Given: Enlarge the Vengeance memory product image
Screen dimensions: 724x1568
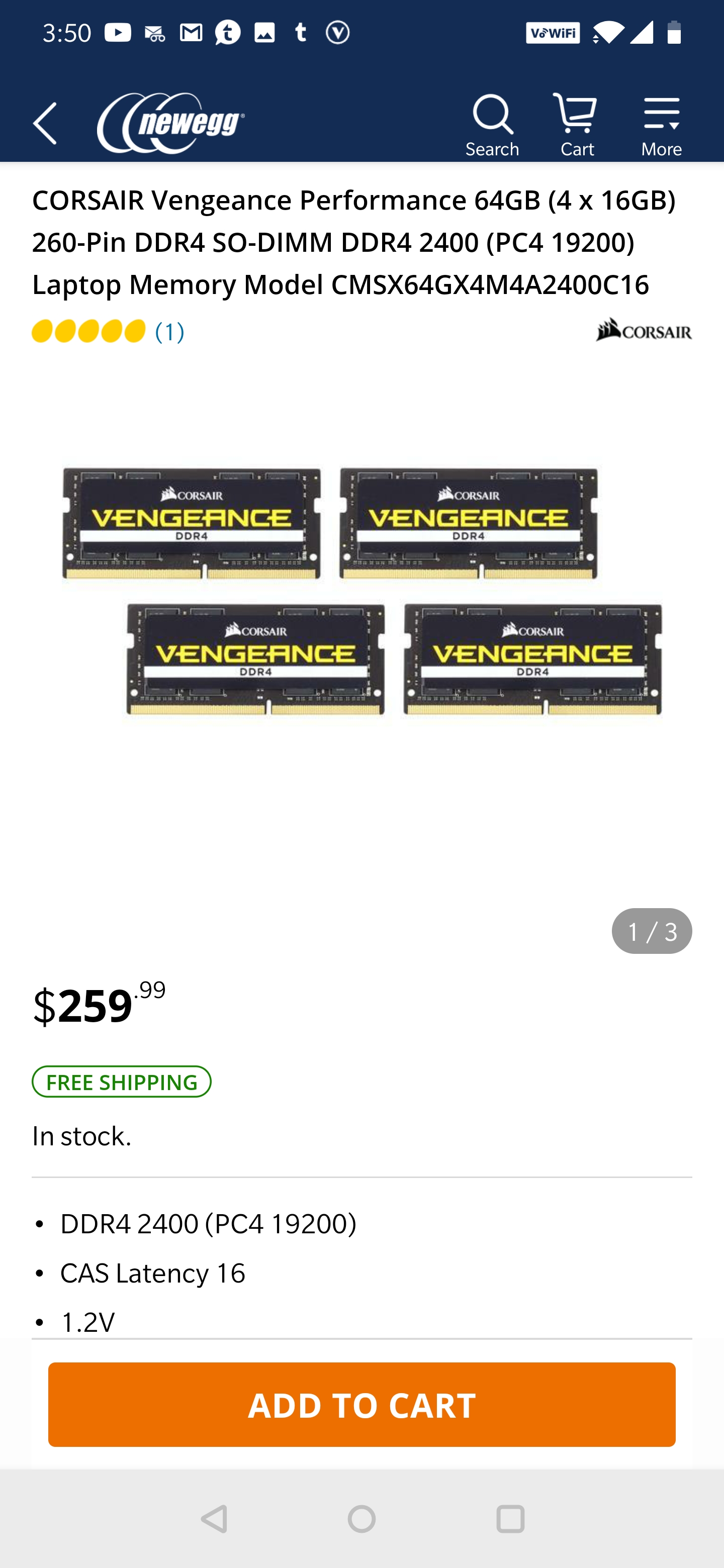Looking at the screenshot, I should 361,591.
